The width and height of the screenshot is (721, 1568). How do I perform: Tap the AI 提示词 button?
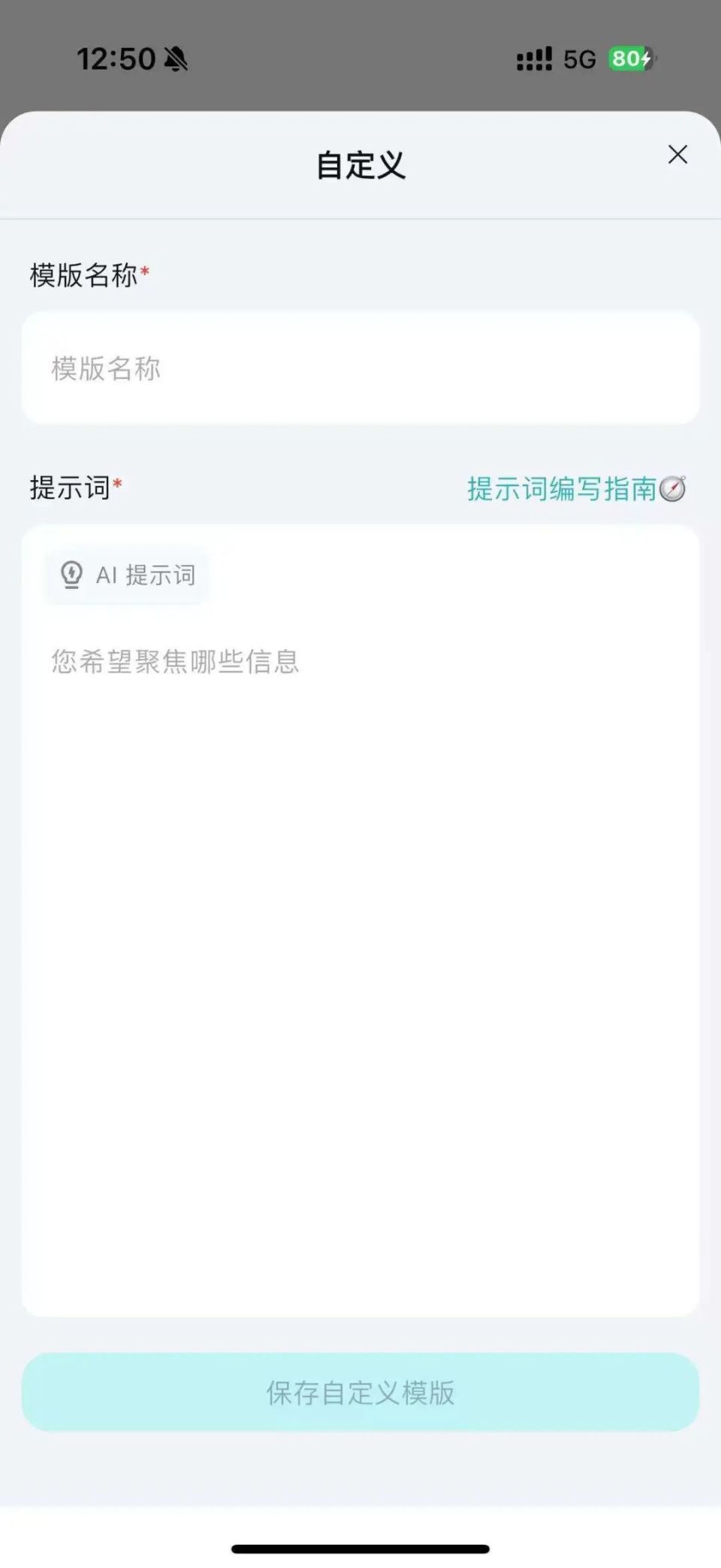pyautogui.click(x=125, y=575)
